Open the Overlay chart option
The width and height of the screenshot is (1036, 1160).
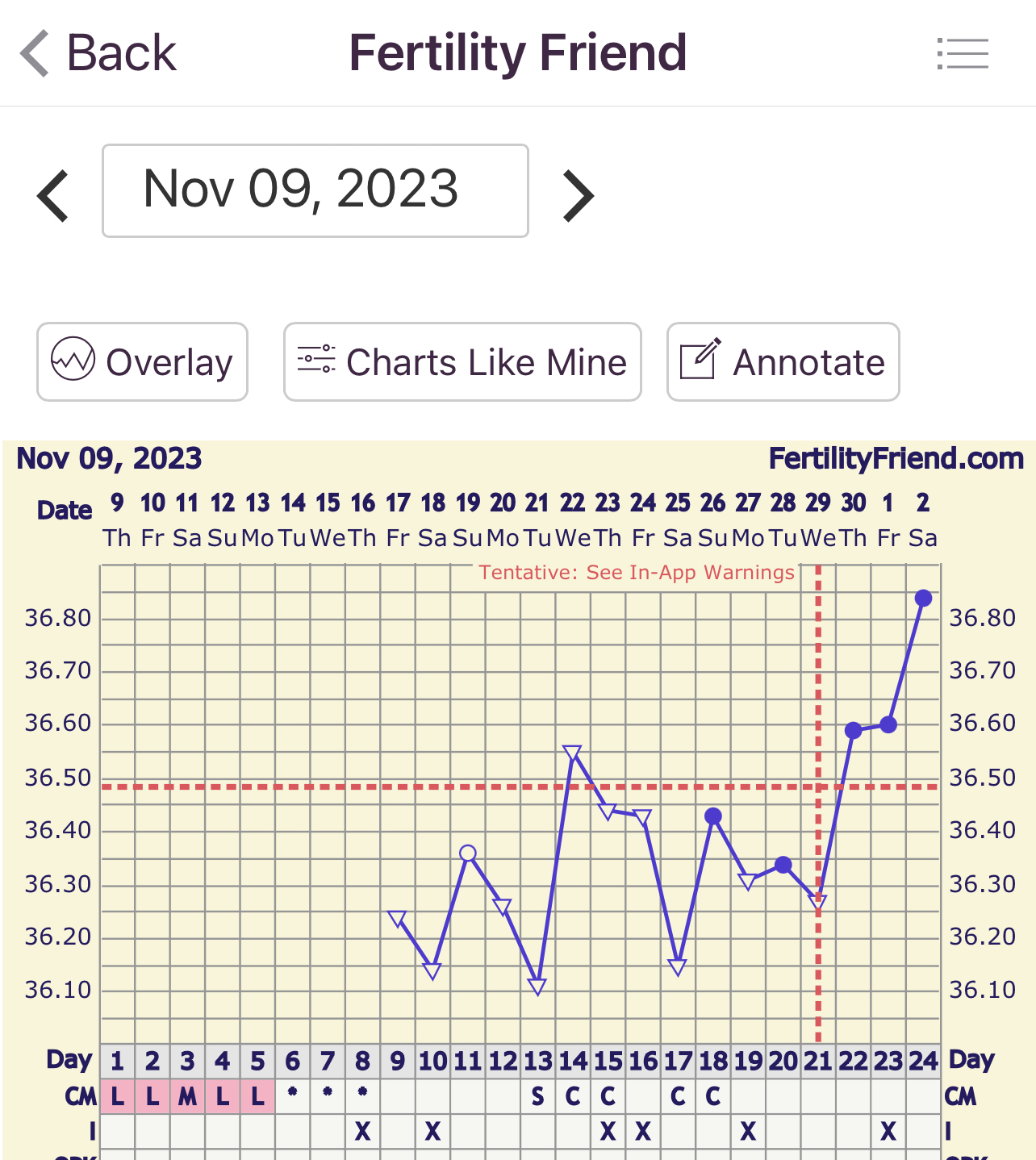[142, 362]
